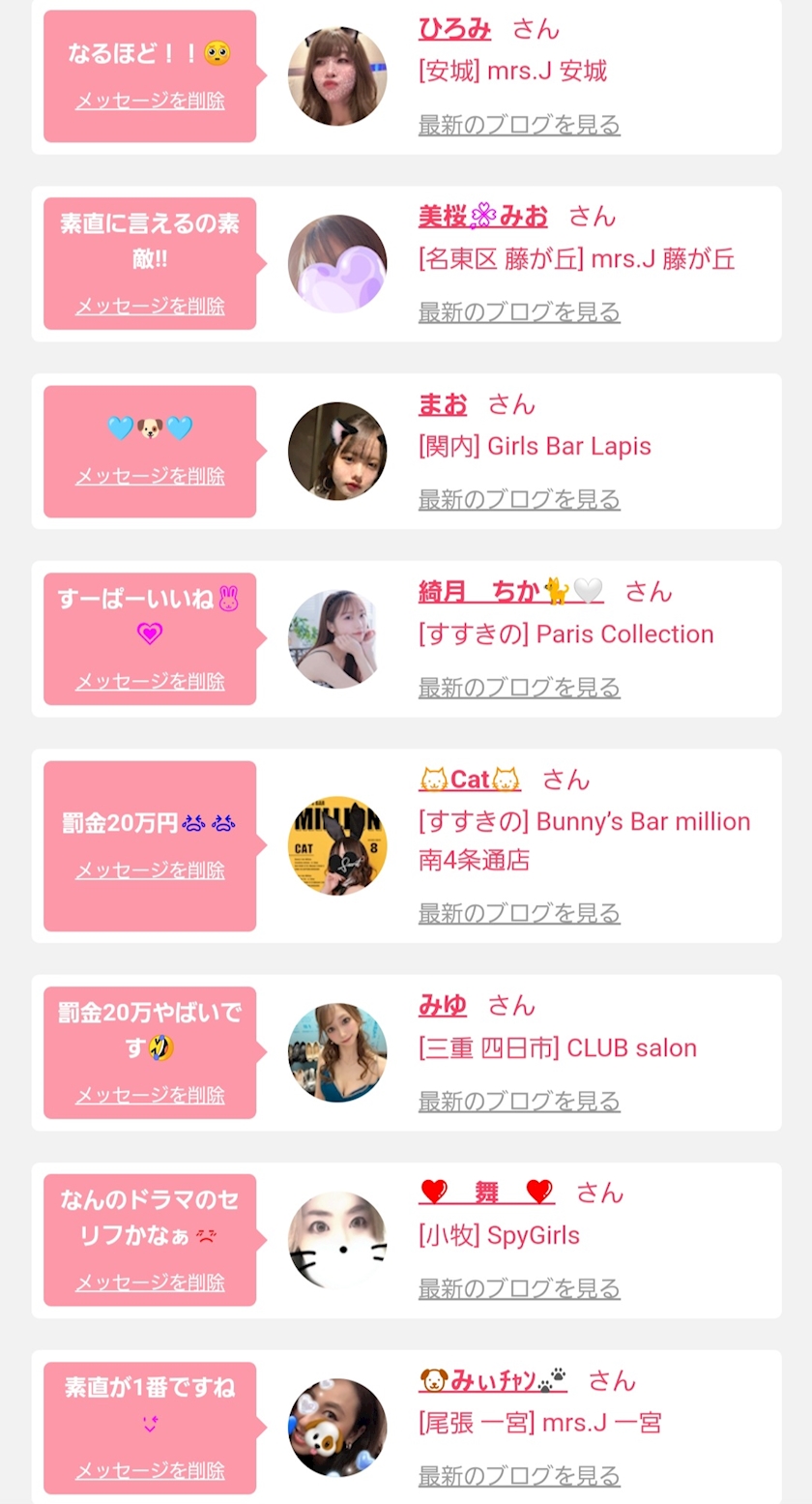Delete the なんのドラマのセリフかなぁ message
The width and height of the screenshot is (812, 1504).
[150, 1283]
